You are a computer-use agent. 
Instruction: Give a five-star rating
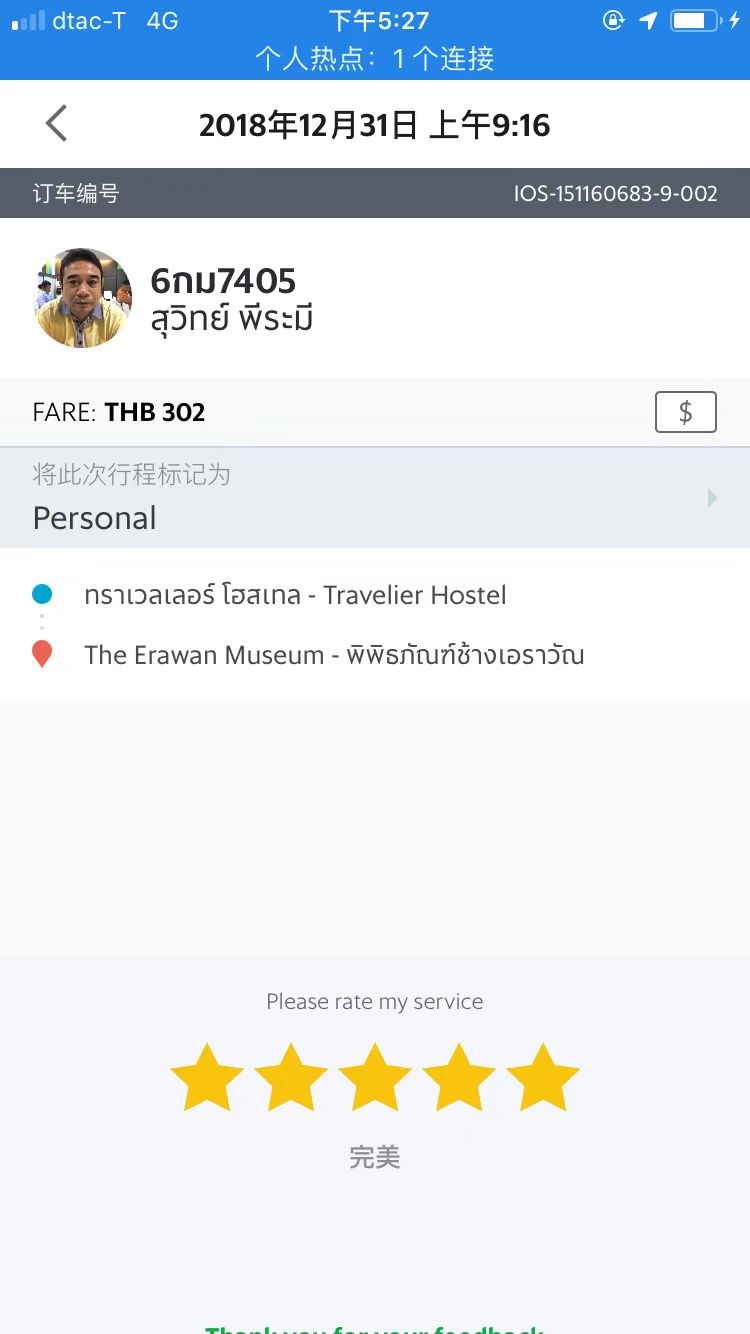(x=543, y=1077)
